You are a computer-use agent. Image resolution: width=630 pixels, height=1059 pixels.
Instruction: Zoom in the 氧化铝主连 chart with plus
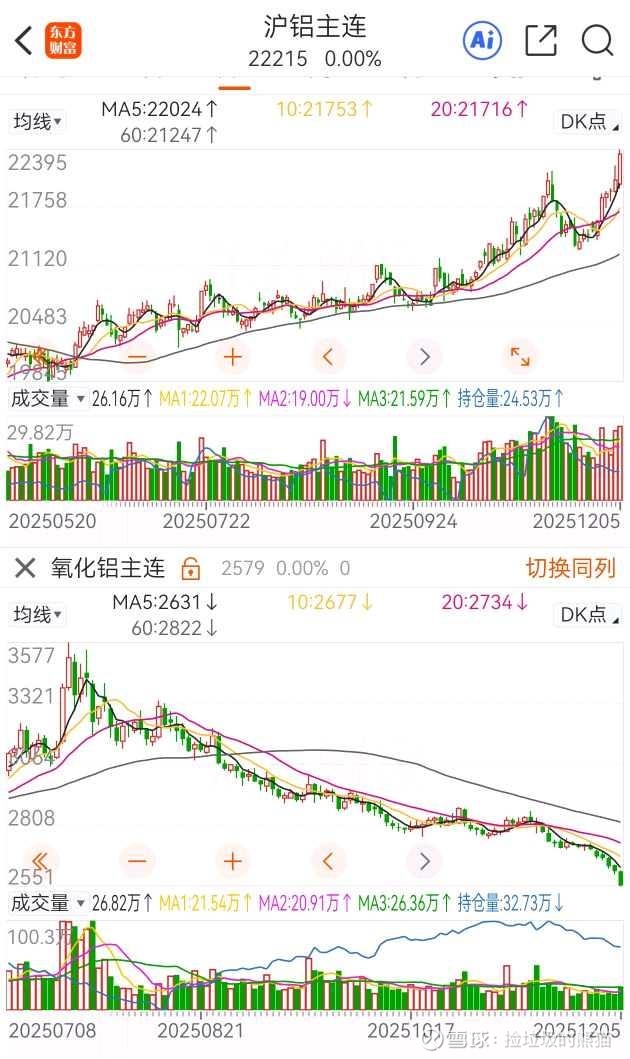[233, 860]
